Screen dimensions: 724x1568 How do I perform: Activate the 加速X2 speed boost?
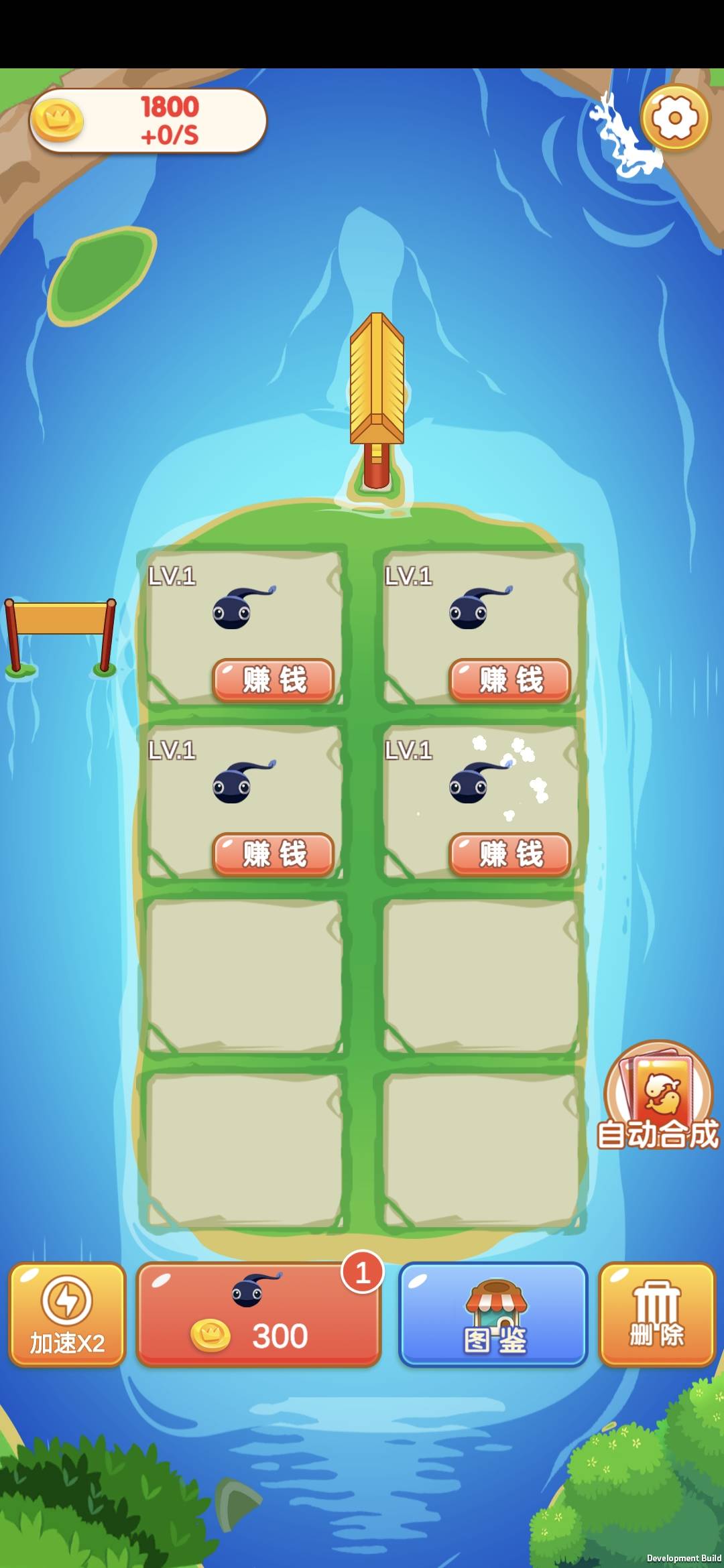(67, 1315)
